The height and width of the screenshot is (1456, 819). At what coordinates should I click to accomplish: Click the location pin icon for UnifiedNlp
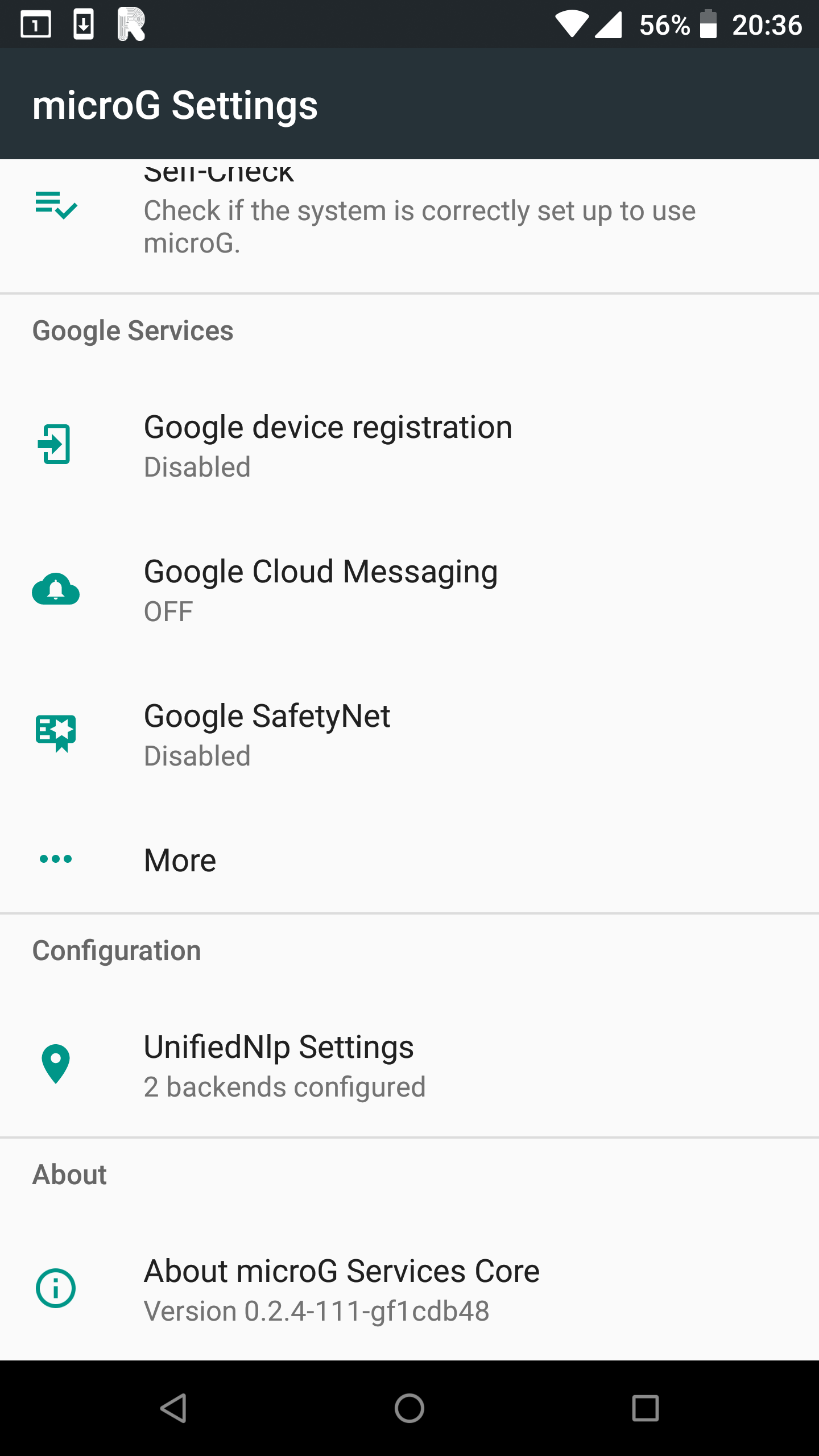pyautogui.click(x=56, y=1064)
